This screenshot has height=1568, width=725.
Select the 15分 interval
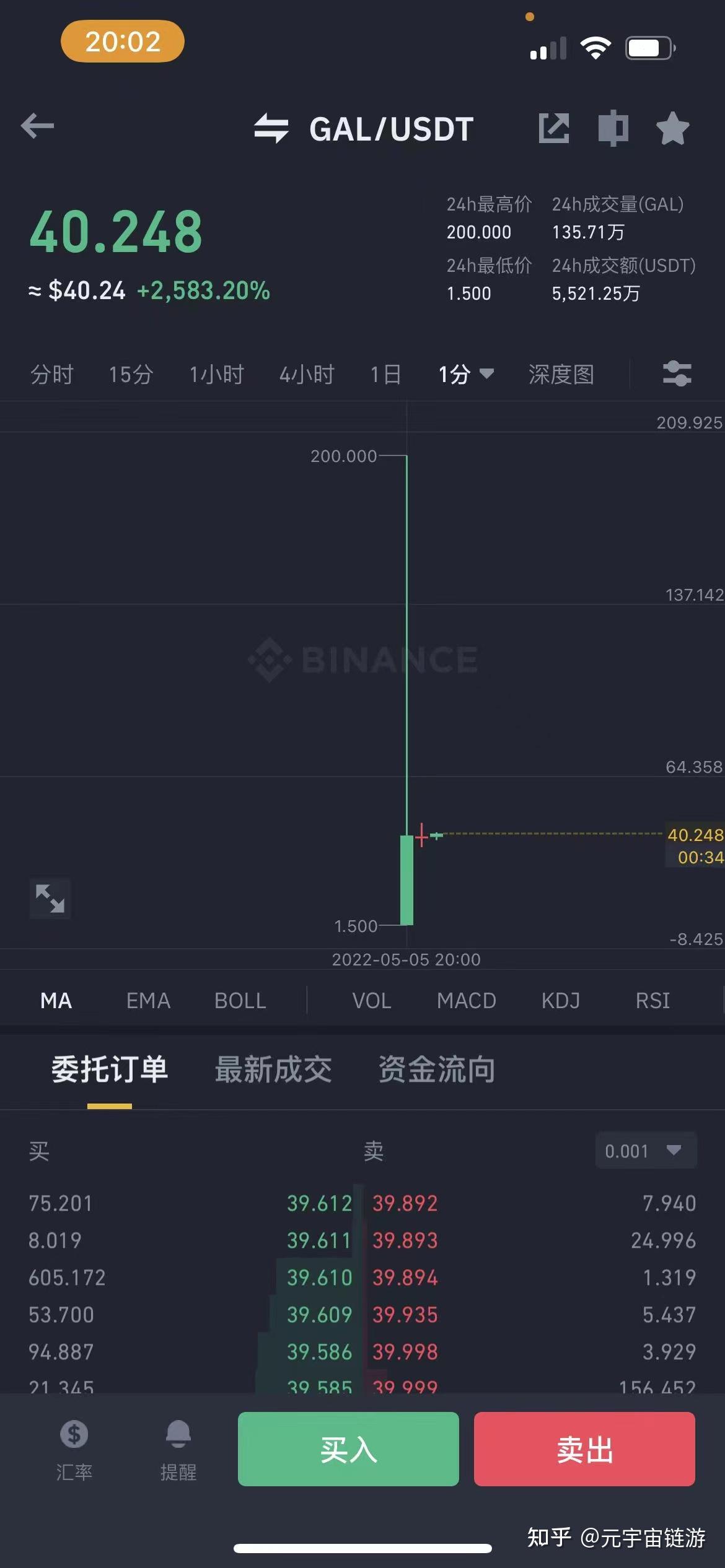point(131,374)
